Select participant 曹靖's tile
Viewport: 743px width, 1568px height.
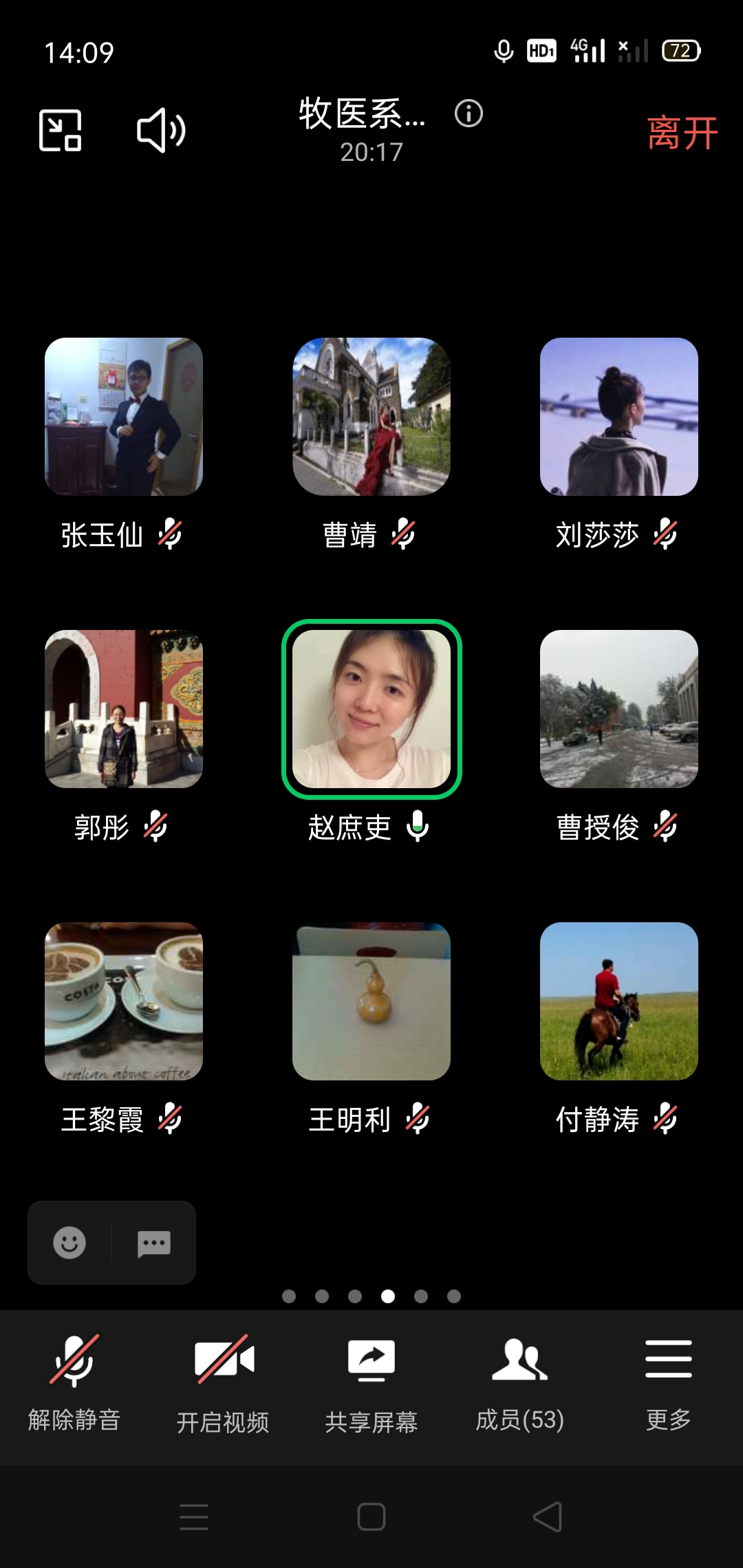[x=371, y=417]
